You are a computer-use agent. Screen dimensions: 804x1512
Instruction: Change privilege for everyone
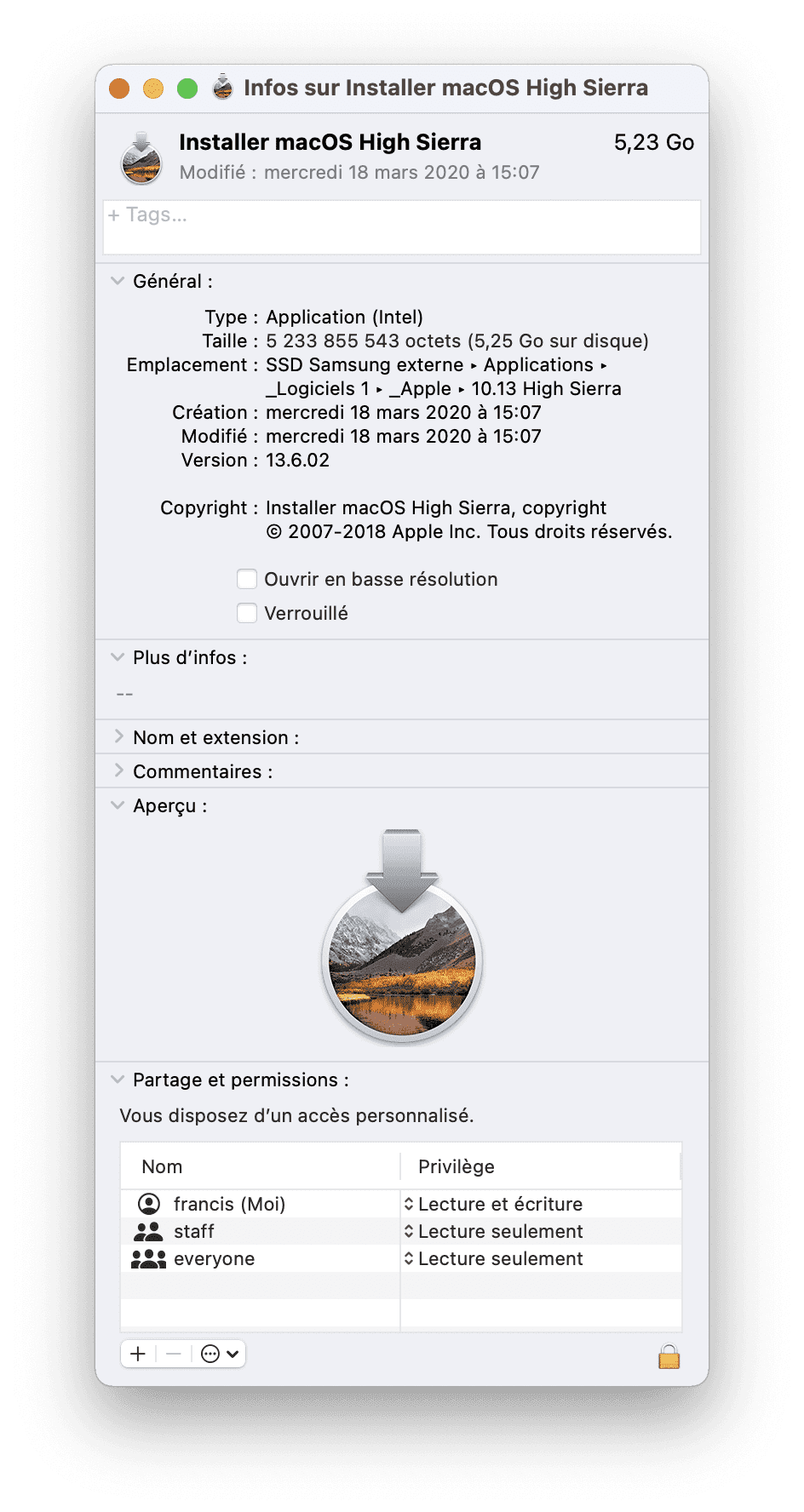tap(493, 1258)
